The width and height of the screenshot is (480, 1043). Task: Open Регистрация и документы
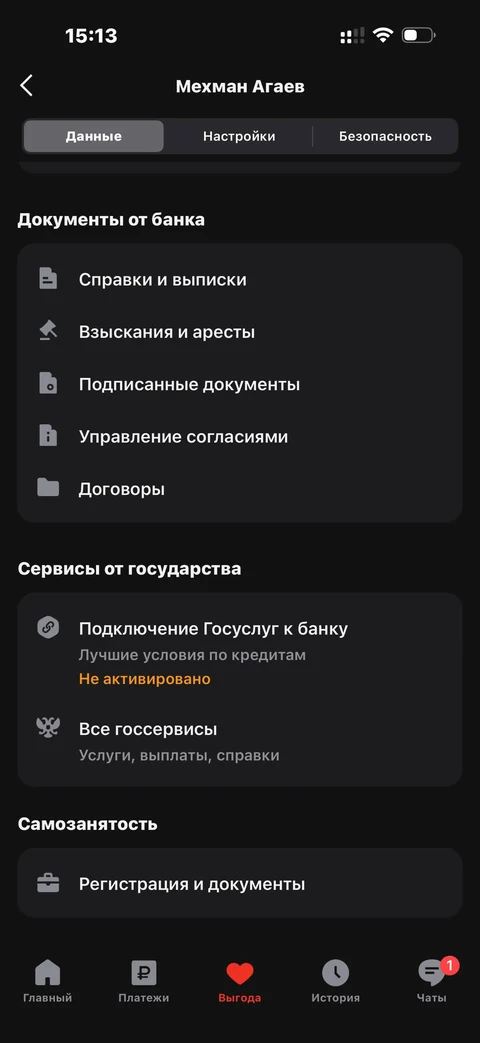239,884
